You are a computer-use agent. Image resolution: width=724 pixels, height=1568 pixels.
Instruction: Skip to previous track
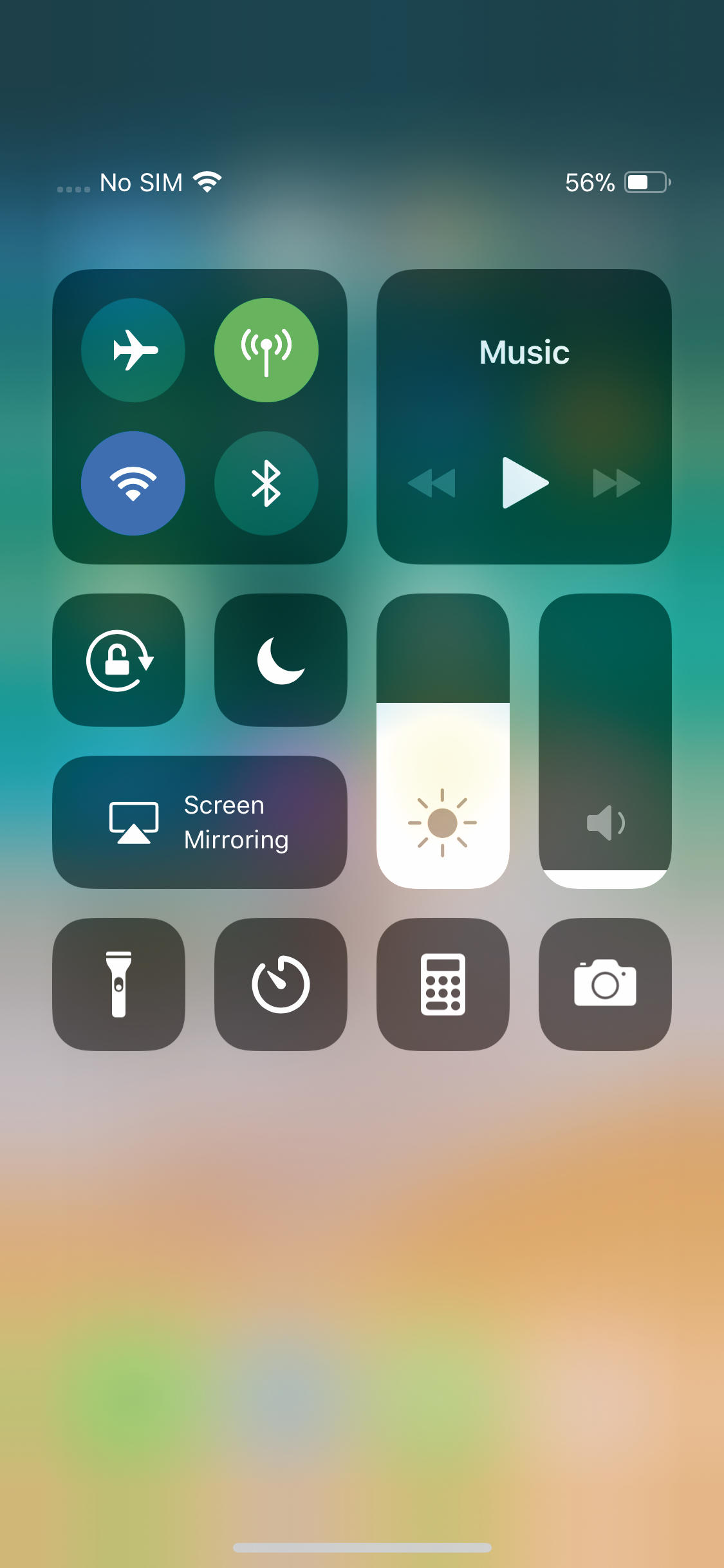tap(431, 483)
